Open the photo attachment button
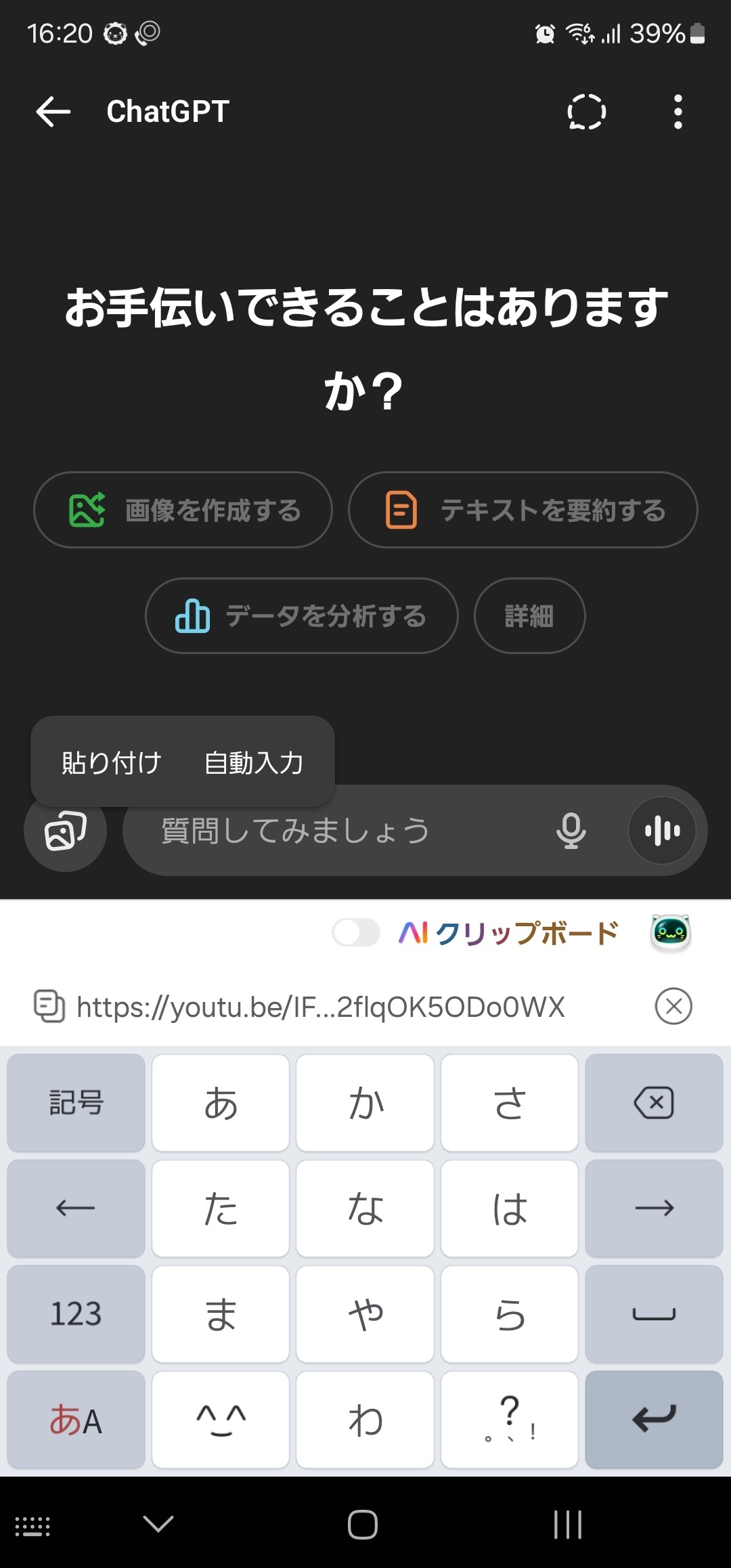Viewport: 731px width, 1568px height. pyautogui.click(x=66, y=831)
